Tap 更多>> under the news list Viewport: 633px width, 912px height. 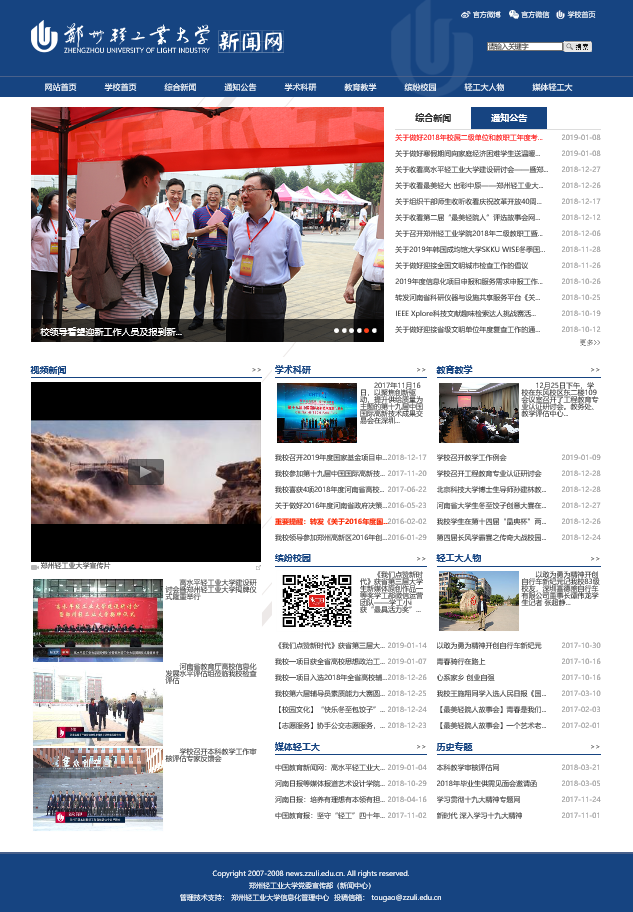point(590,342)
